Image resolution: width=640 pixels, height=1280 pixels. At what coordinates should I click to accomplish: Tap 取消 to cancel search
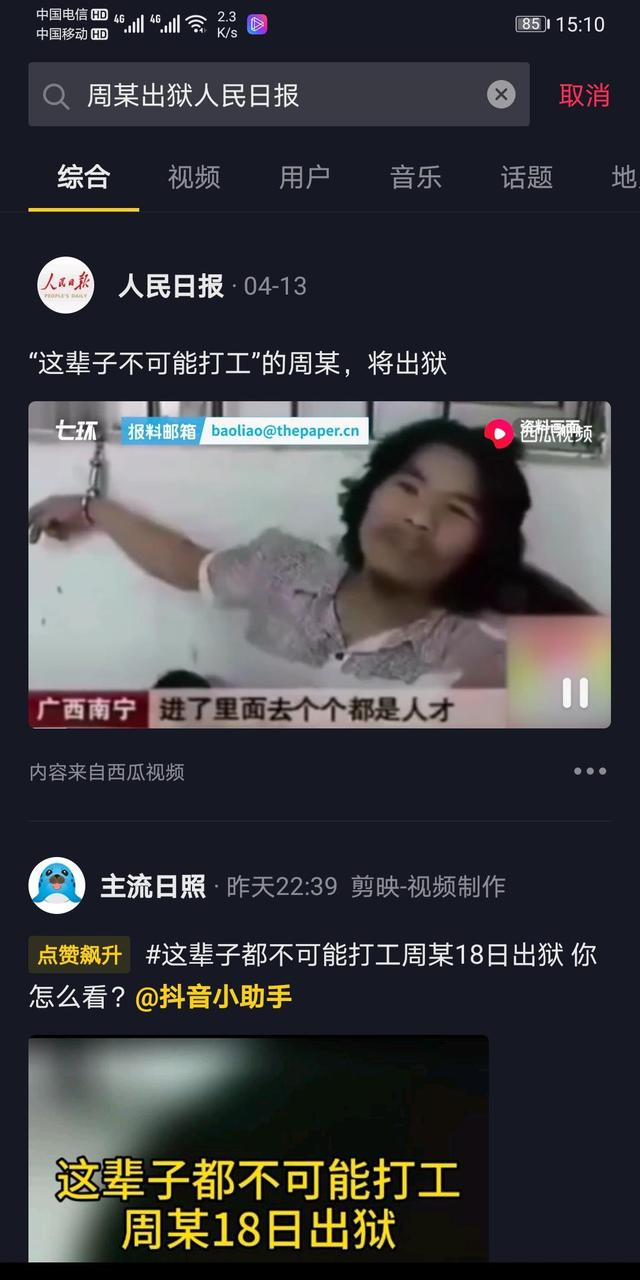click(x=584, y=95)
